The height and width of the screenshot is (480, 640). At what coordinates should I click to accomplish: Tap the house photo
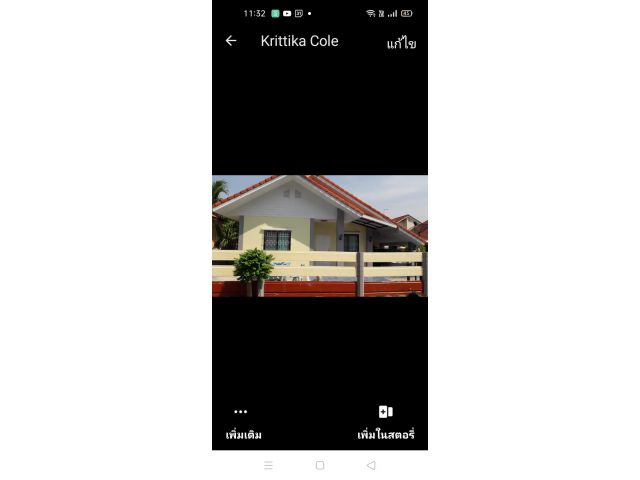(x=320, y=236)
